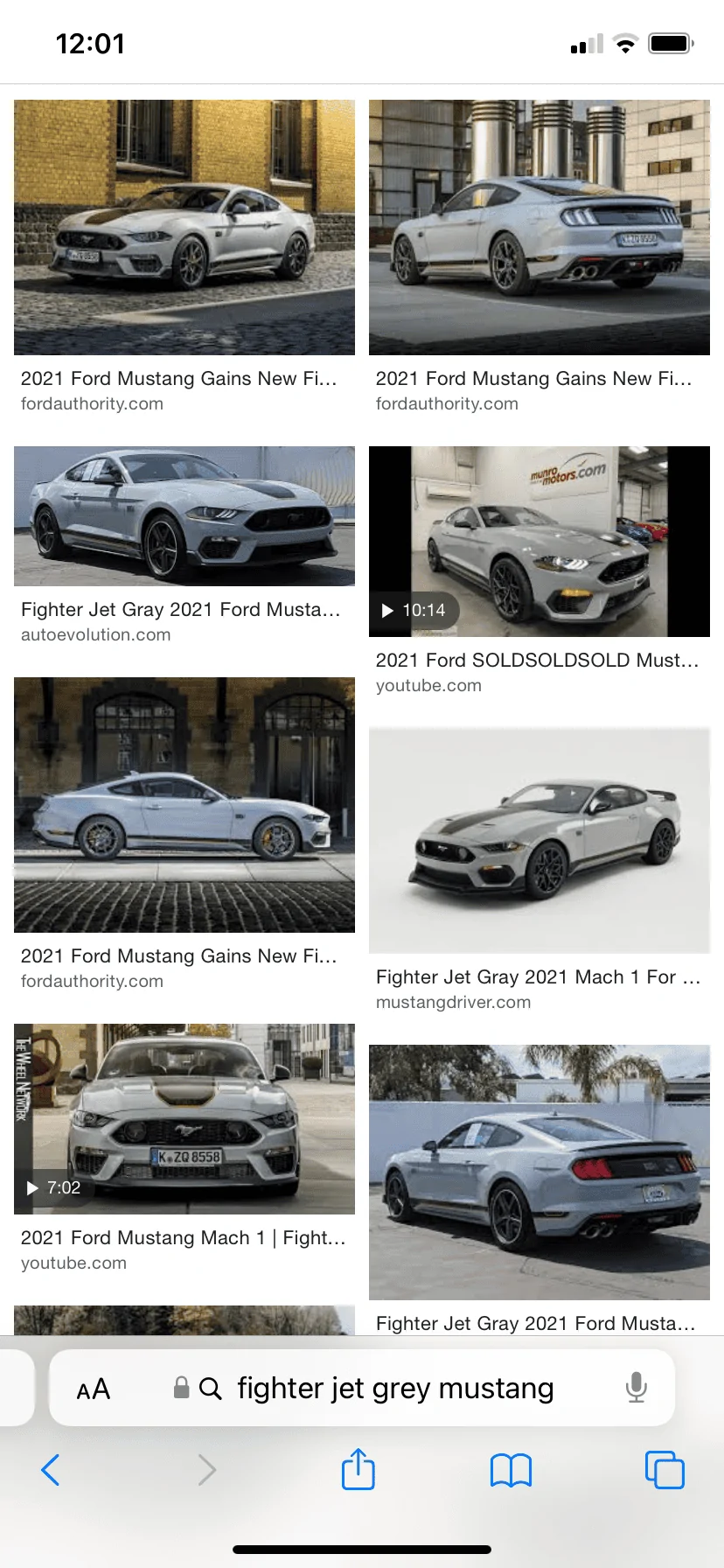Go back to the previous page
The height and width of the screenshot is (1568, 724).
[51, 1470]
